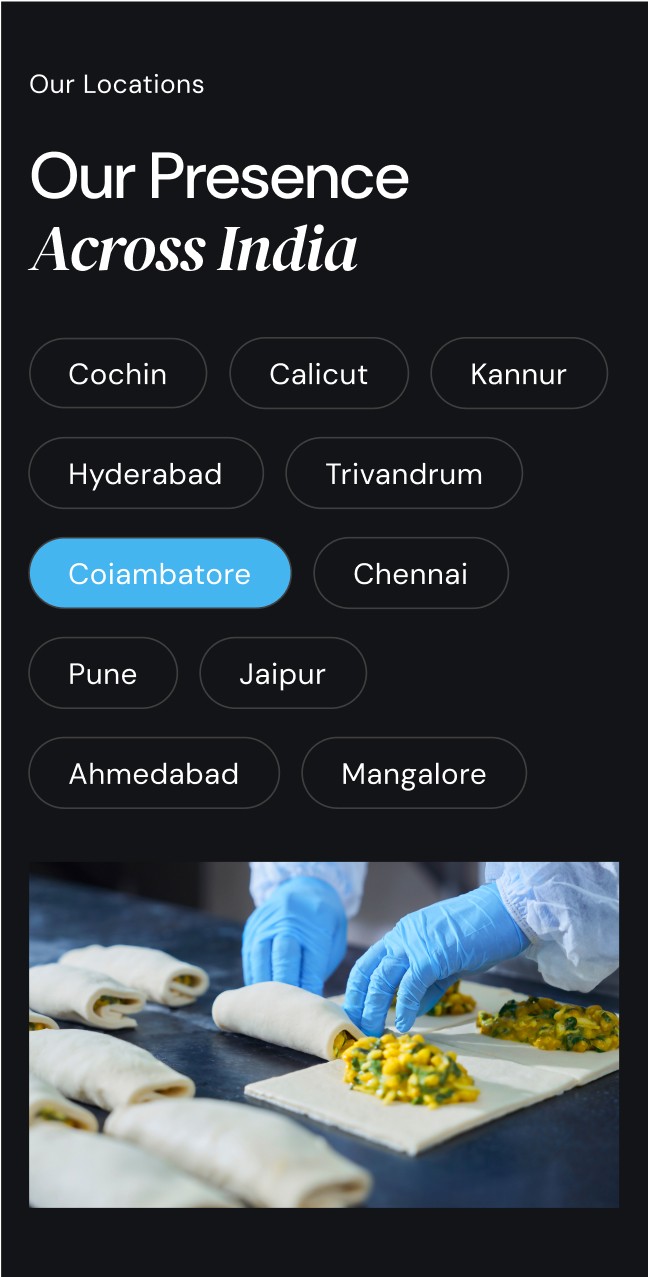Select the Cochin location chip
The height and width of the screenshot is (1277, 648).
(x=118, y=373)
